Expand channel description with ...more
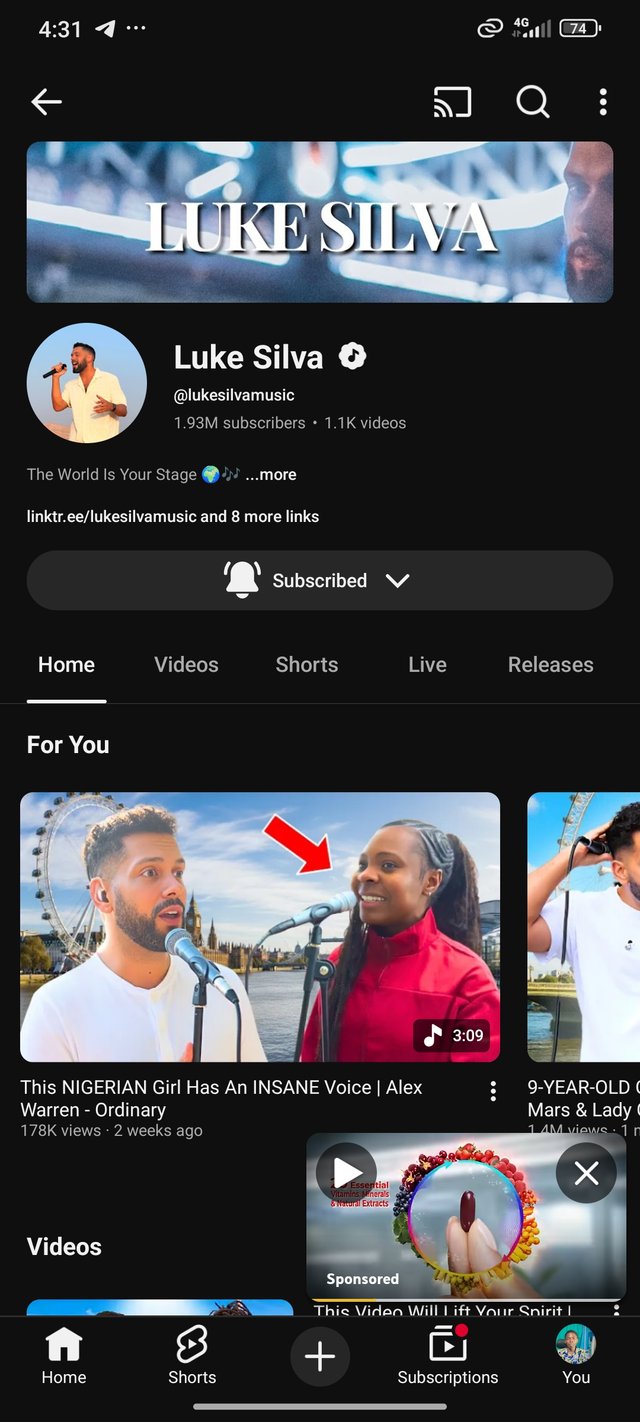Image resolution: width=640 pixels, height=1422 pixels. click(x=271, y=475)
